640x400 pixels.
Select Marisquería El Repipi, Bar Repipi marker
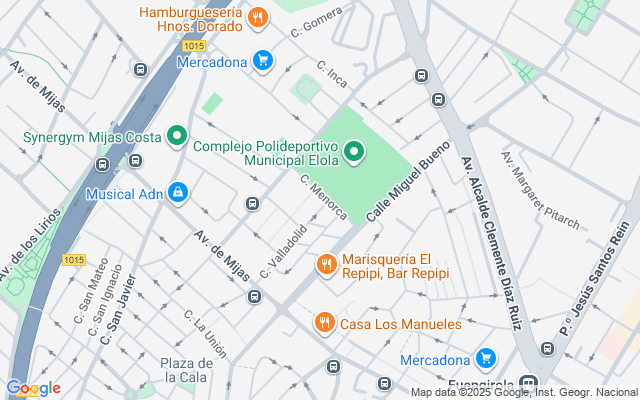[x=326, y=265]
